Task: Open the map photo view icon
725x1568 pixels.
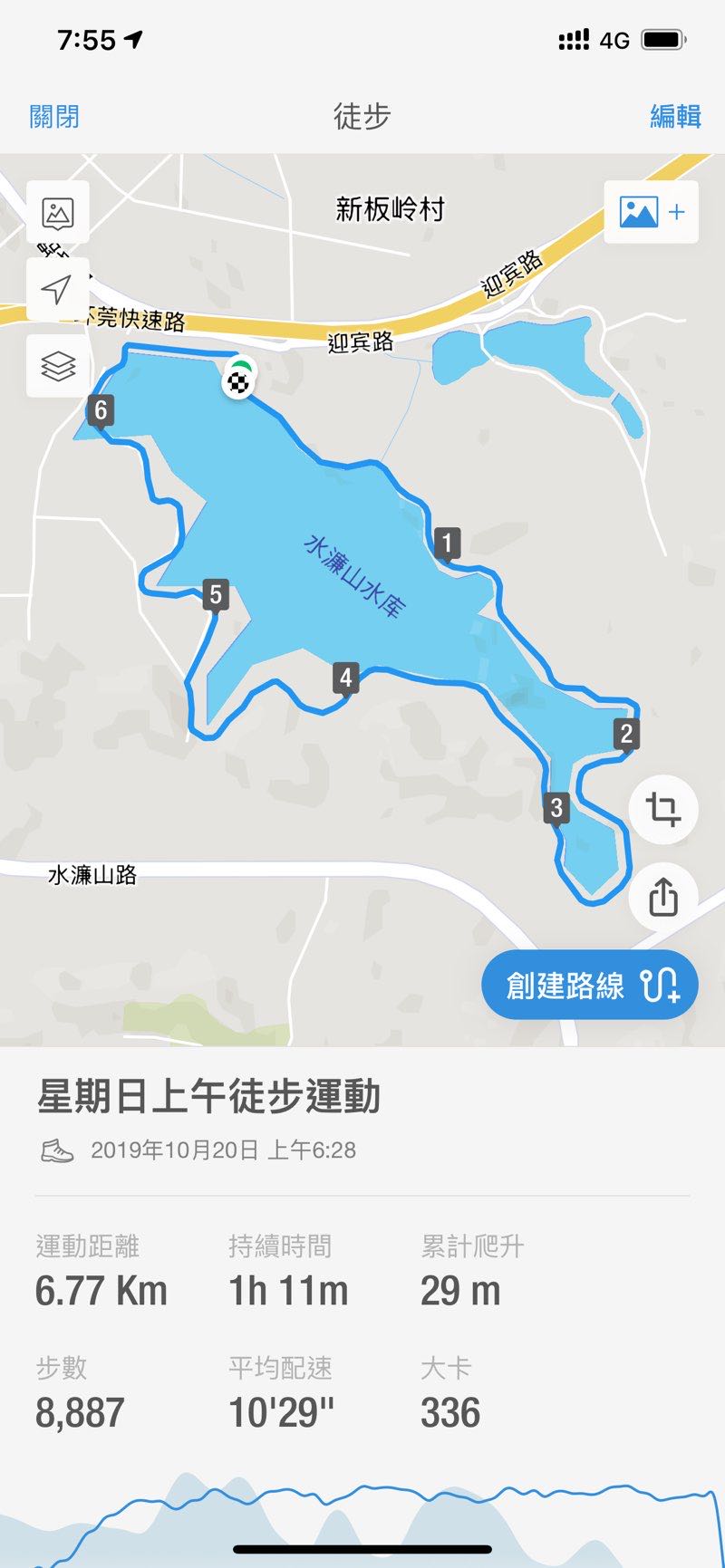Action: [x=58, y=214]
